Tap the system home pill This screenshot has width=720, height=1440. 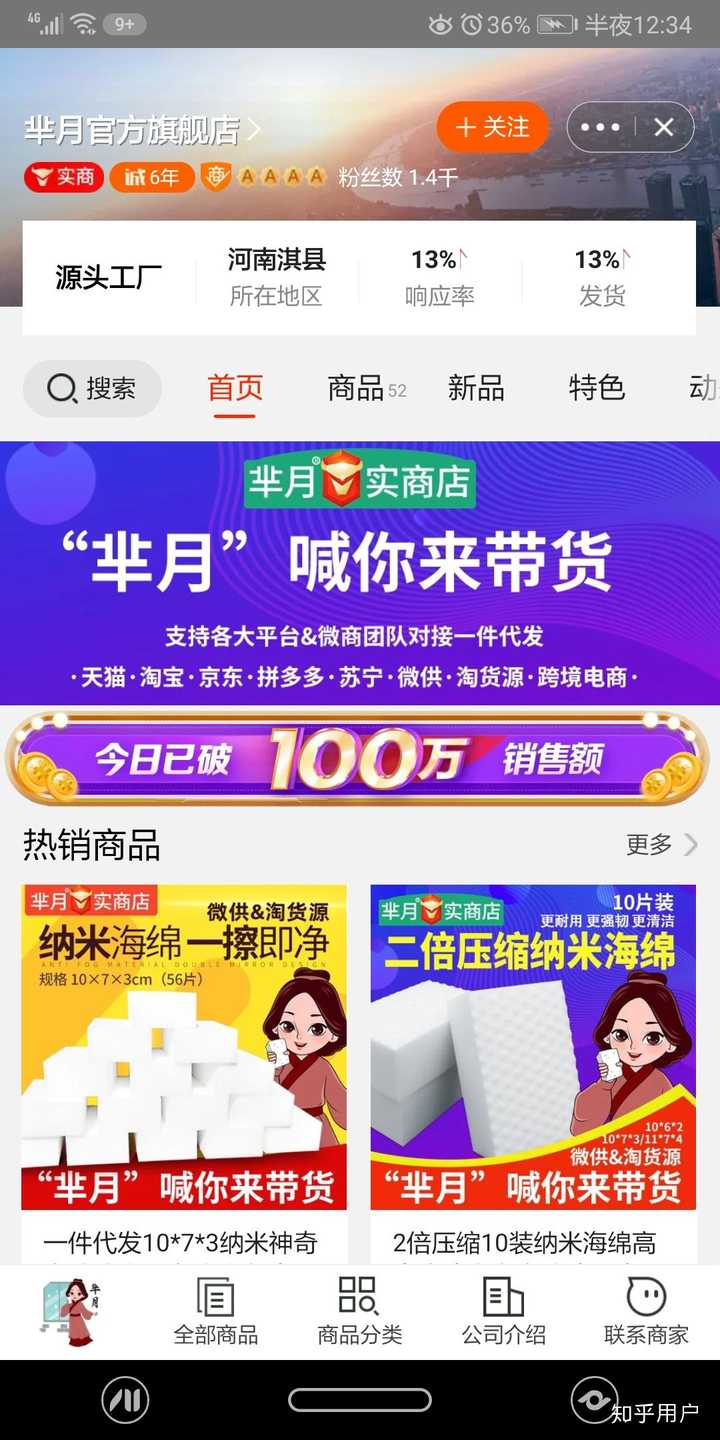click(360, 1400)
